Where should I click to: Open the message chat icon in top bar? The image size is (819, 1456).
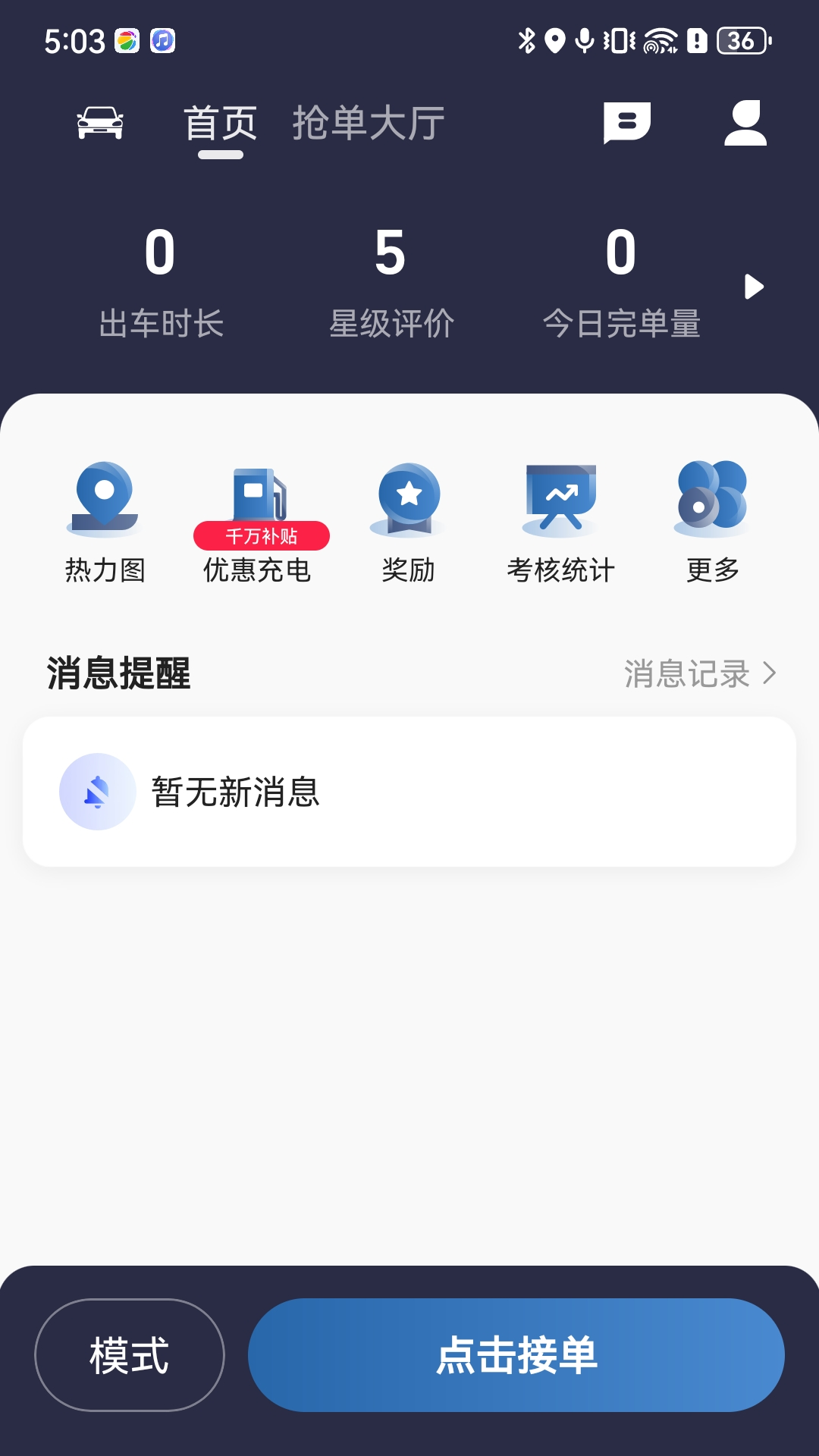pos(626,124)
